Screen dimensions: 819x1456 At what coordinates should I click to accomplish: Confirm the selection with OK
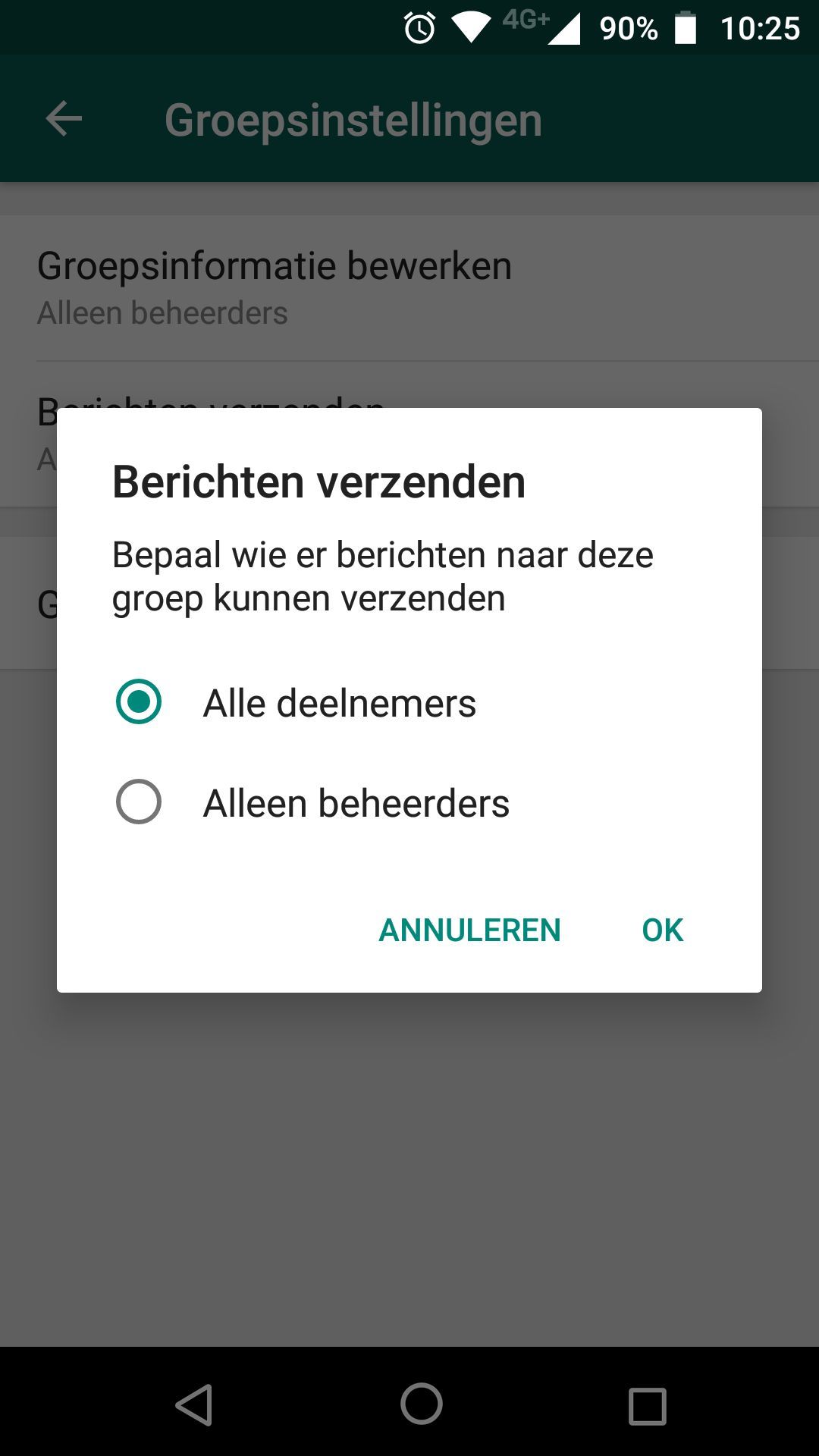662,930
